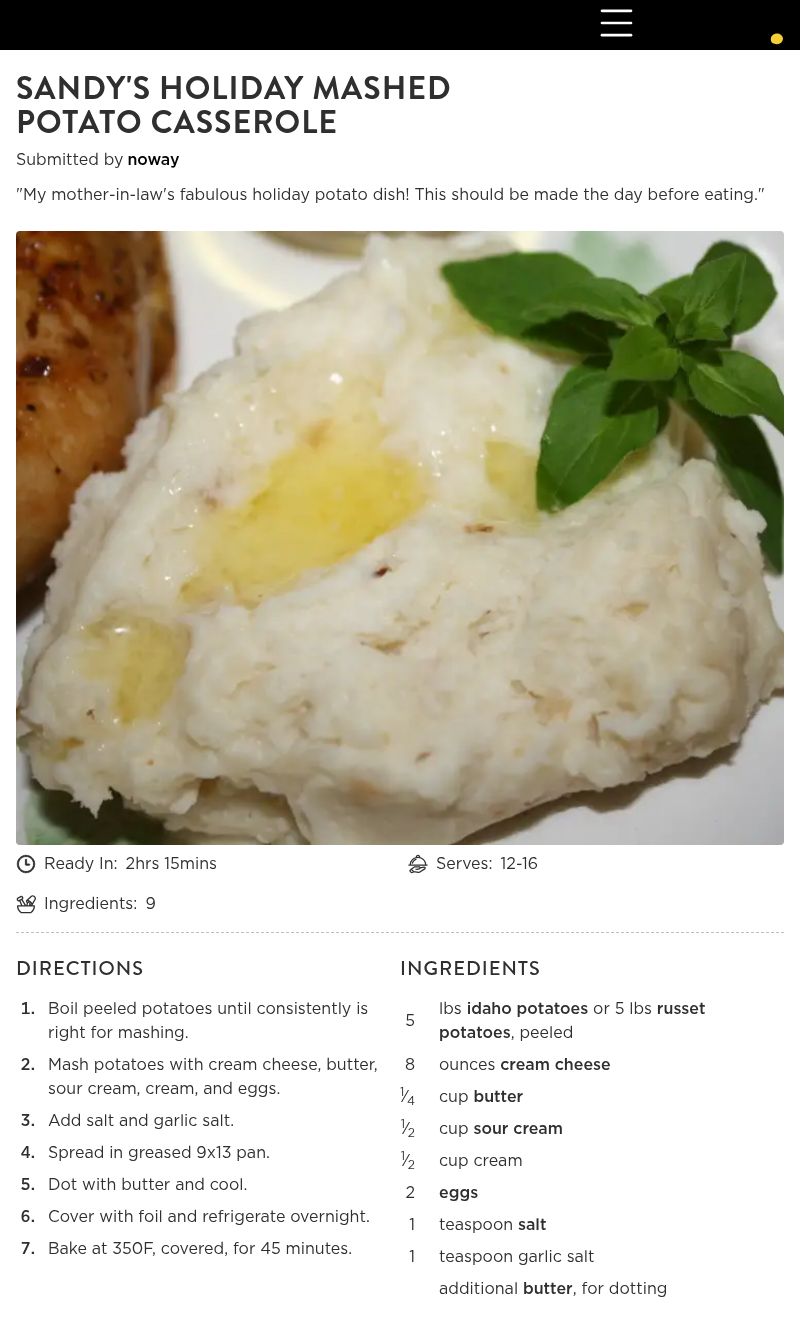Open author profile noway
The image size is (800, 1325).
153,160
